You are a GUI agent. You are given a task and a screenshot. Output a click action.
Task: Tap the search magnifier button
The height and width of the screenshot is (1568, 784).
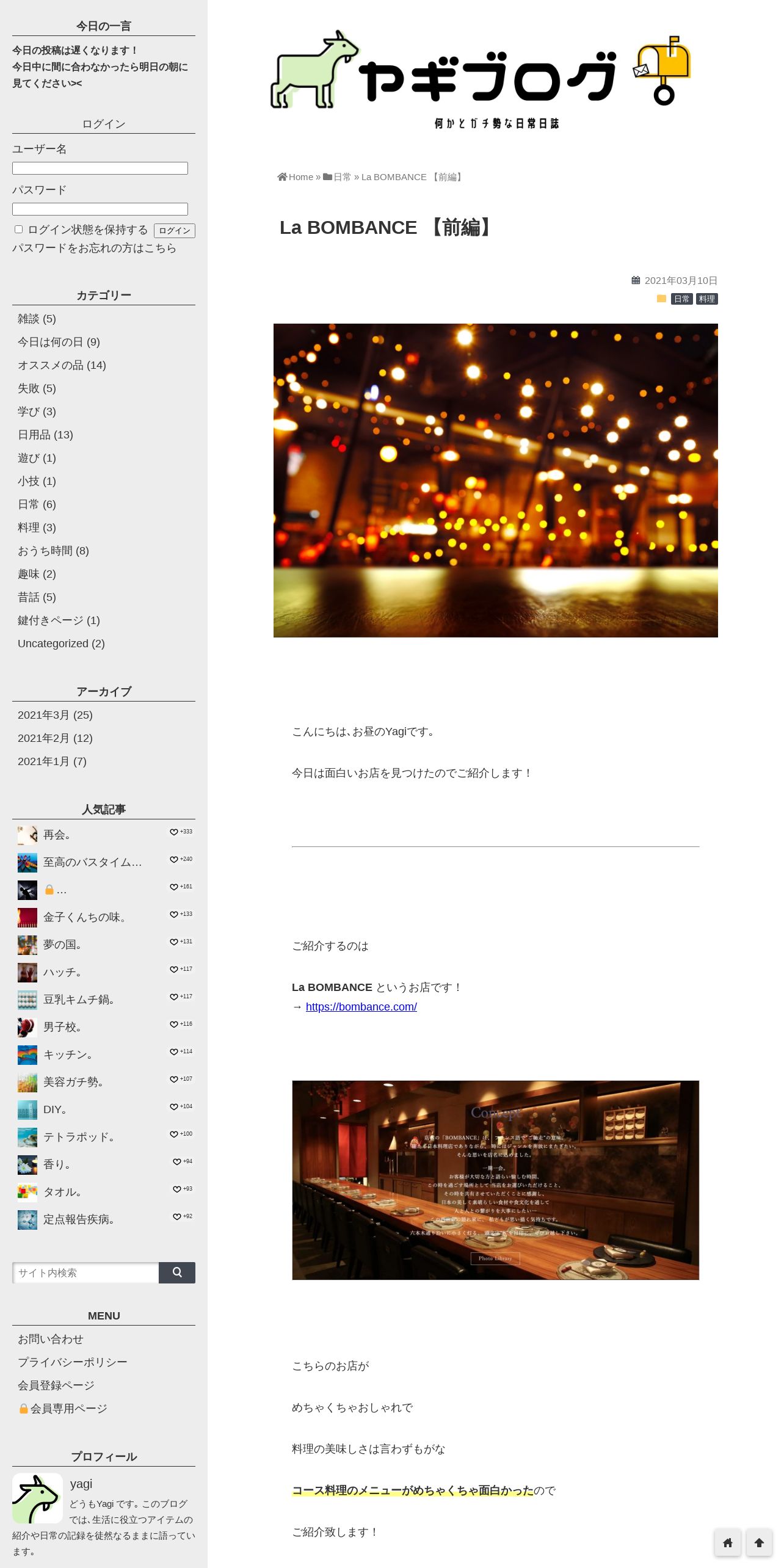click(x=177, y=1272)
